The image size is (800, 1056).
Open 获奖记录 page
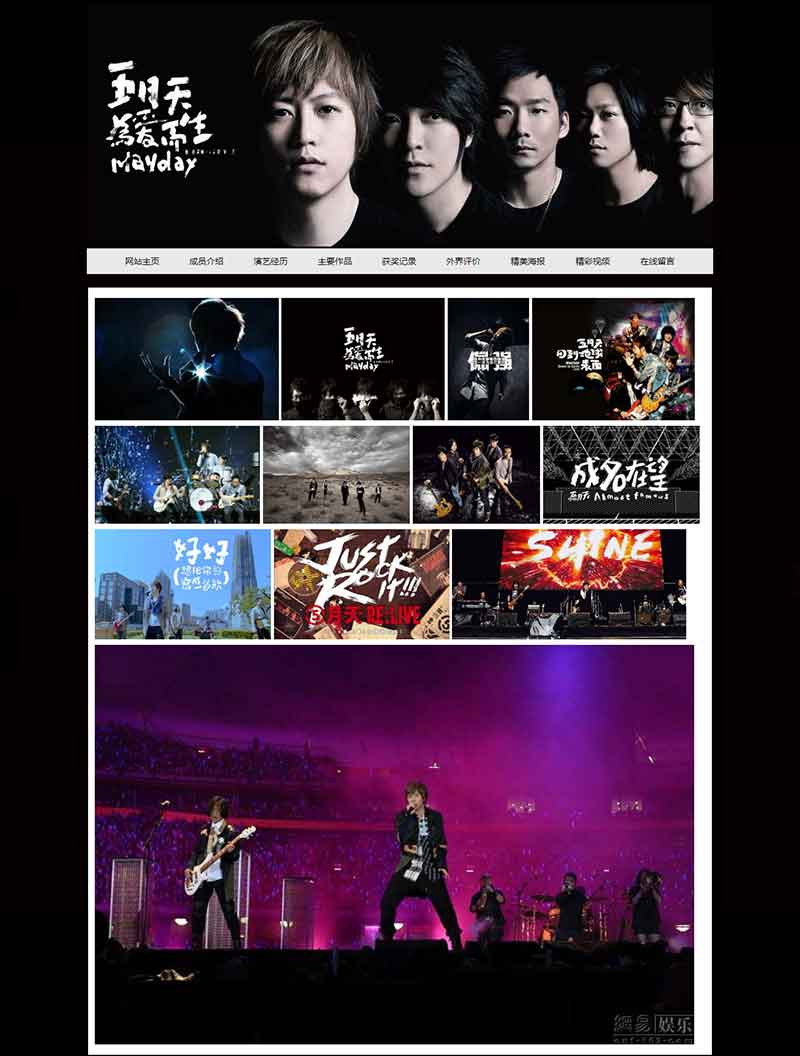(x=399, y=261)
